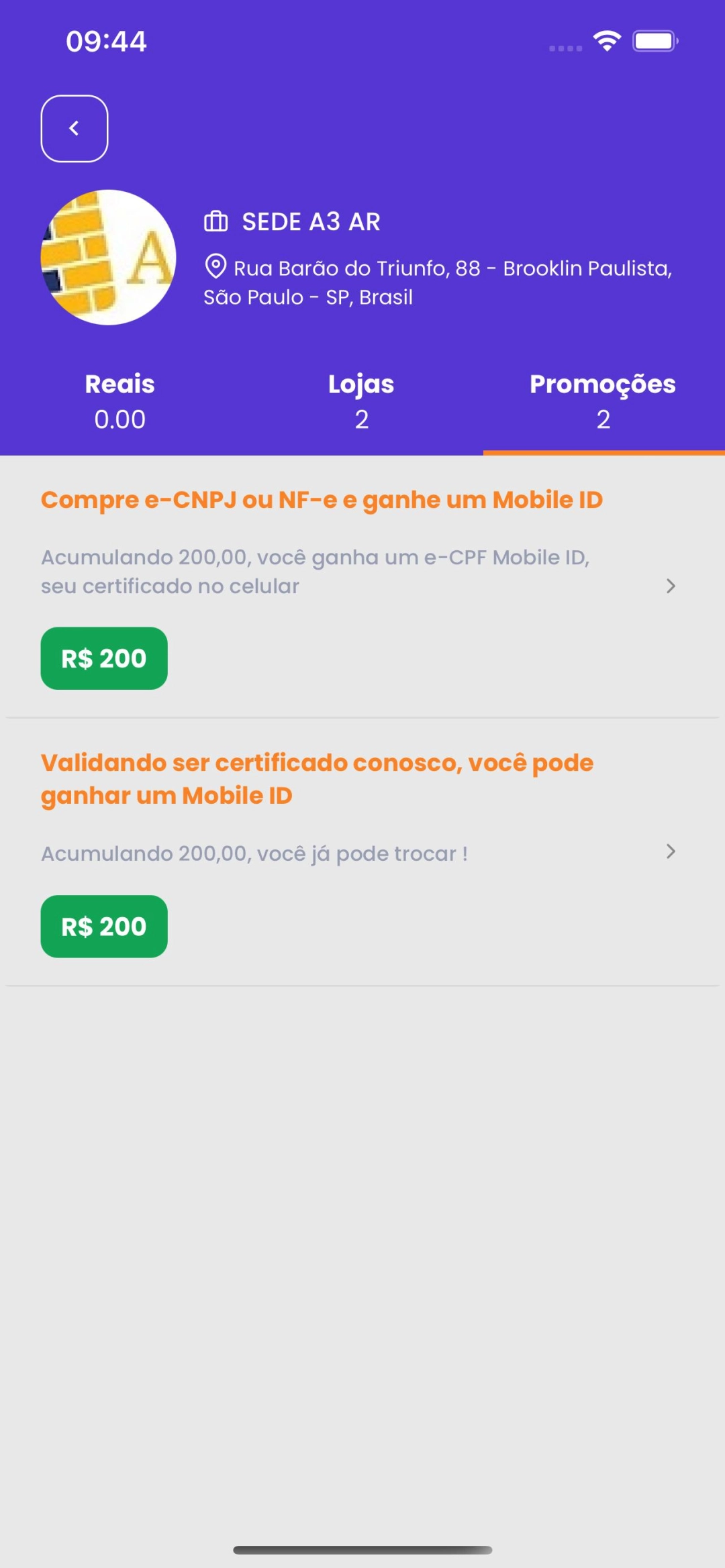Switch to the Lojas tab
The image size is (725, 1568).
point(361,401)
